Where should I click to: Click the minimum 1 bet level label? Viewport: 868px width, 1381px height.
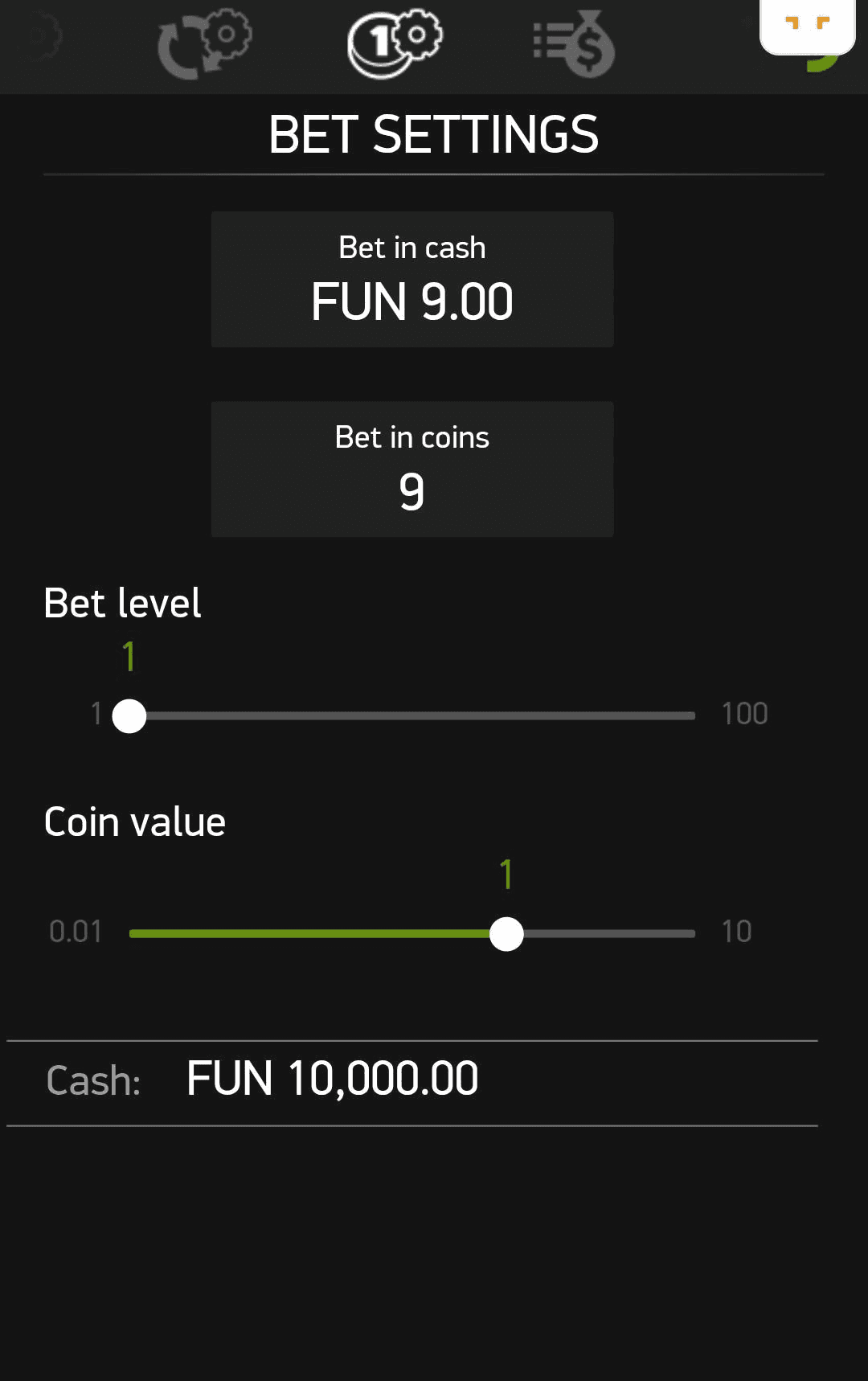[x=96, y=713]
